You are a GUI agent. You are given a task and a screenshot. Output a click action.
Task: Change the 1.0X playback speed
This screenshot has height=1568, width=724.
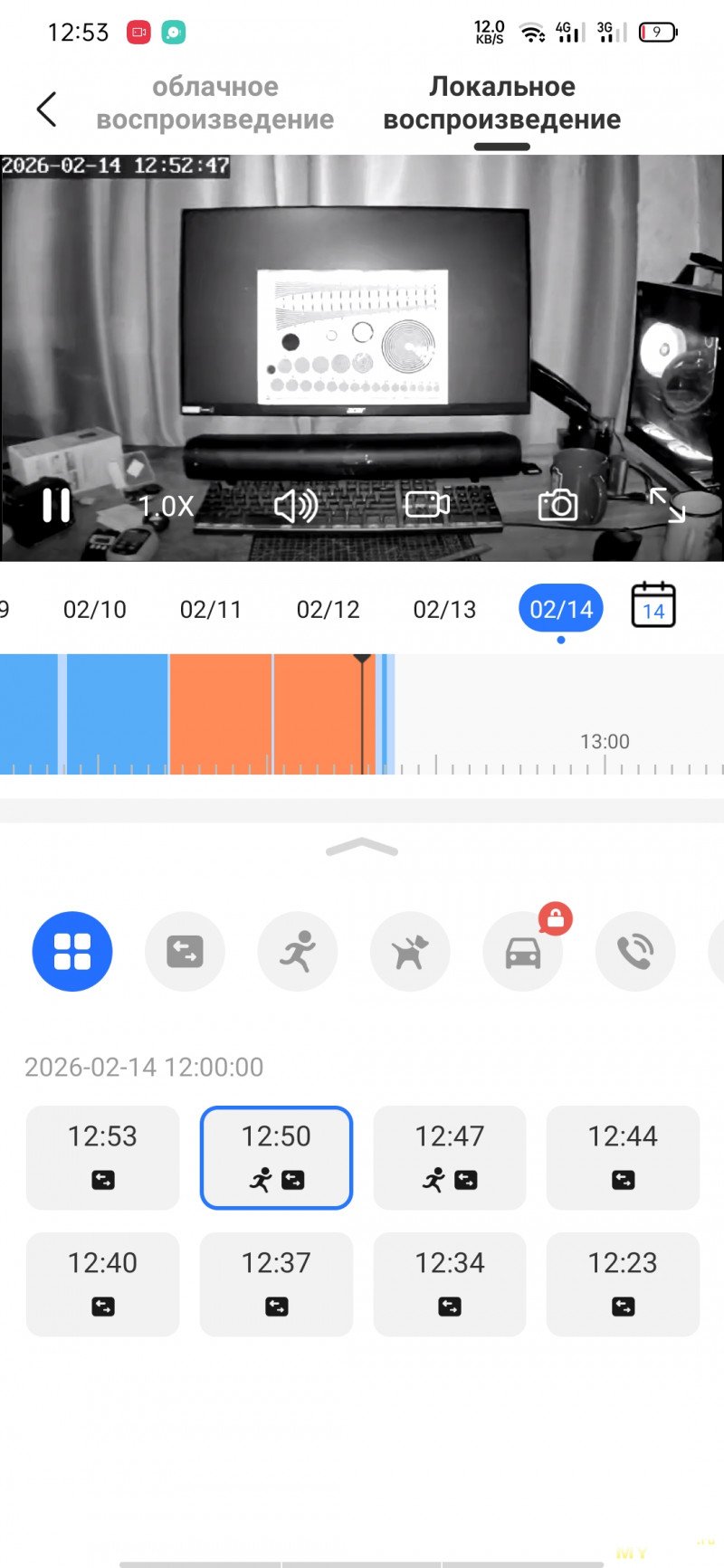point(167,506)
